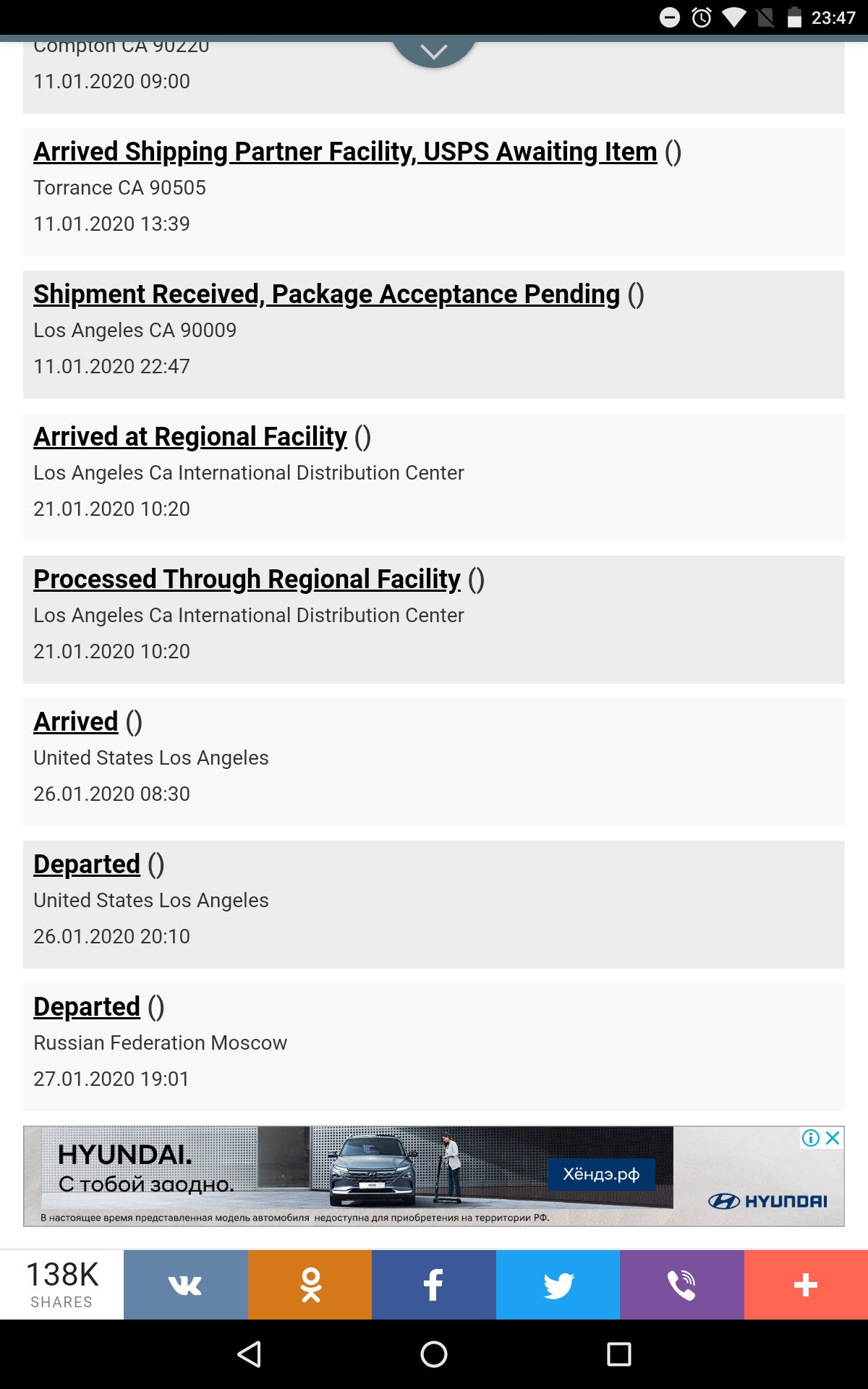This screenshot has height=1389, width=868.
Task: Open 'Arrived Shipping Partner Facility, USPS Awaiting Item' link
Action: (345, 152)
